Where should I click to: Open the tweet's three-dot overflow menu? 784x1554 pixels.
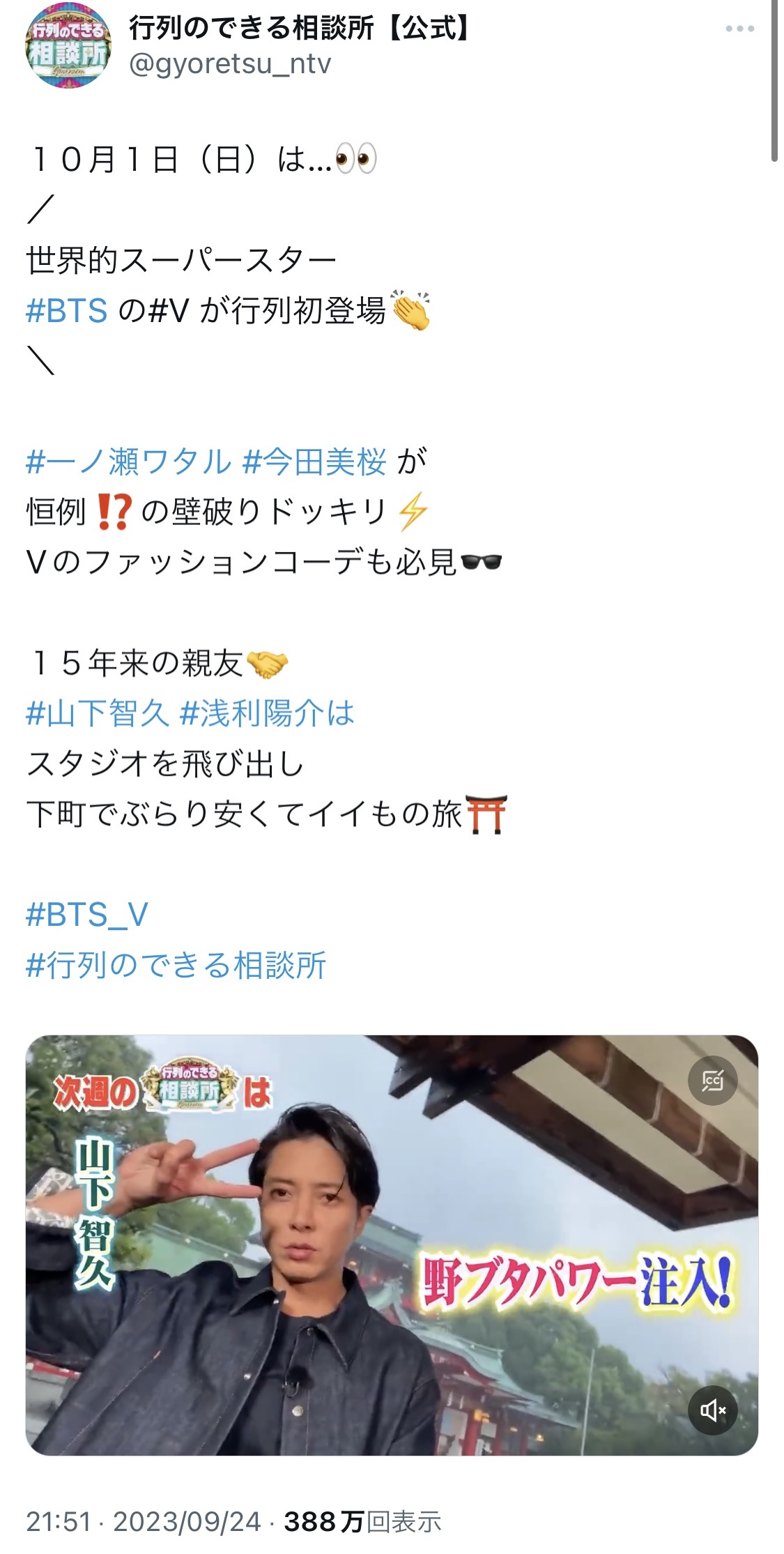[739, 29]
